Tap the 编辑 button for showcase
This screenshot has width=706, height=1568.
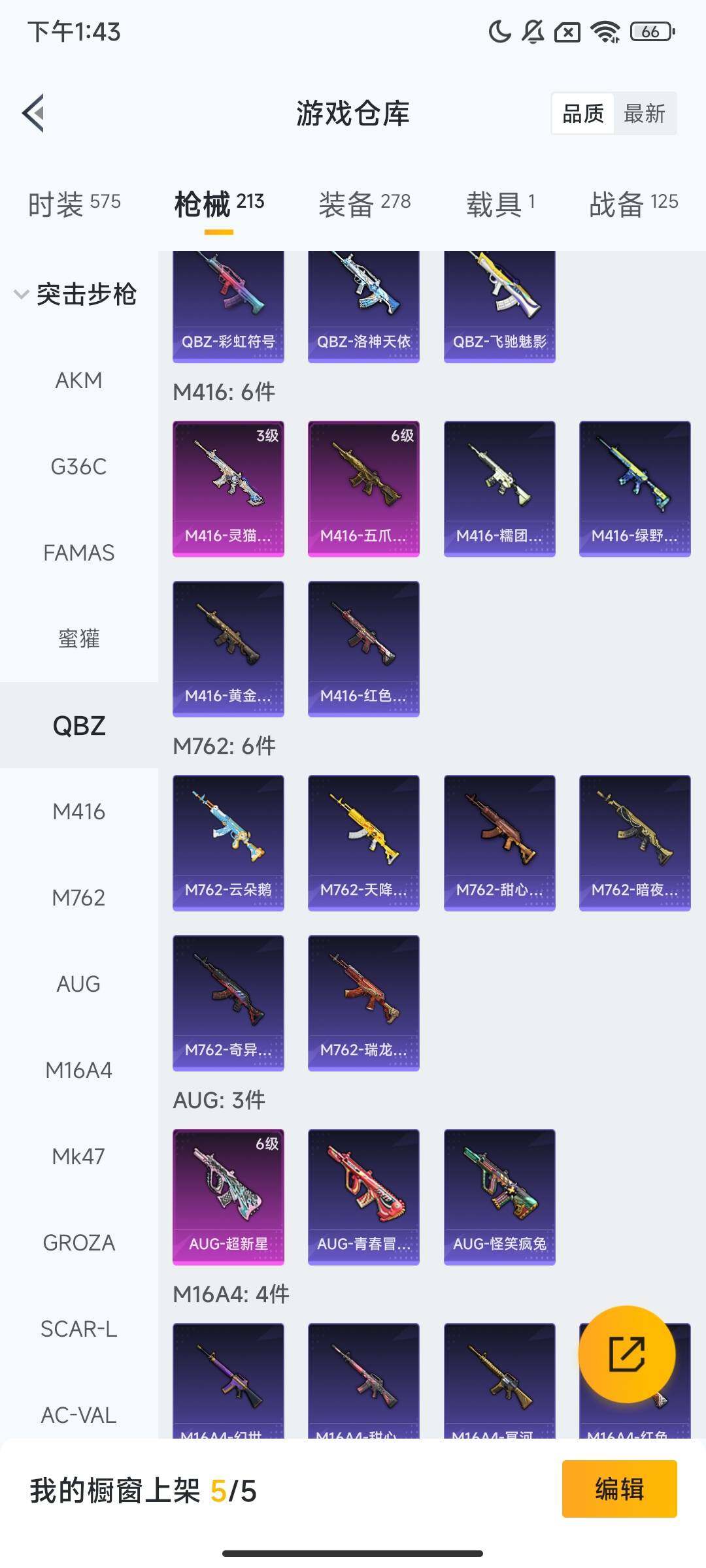tap(619, 1489)
